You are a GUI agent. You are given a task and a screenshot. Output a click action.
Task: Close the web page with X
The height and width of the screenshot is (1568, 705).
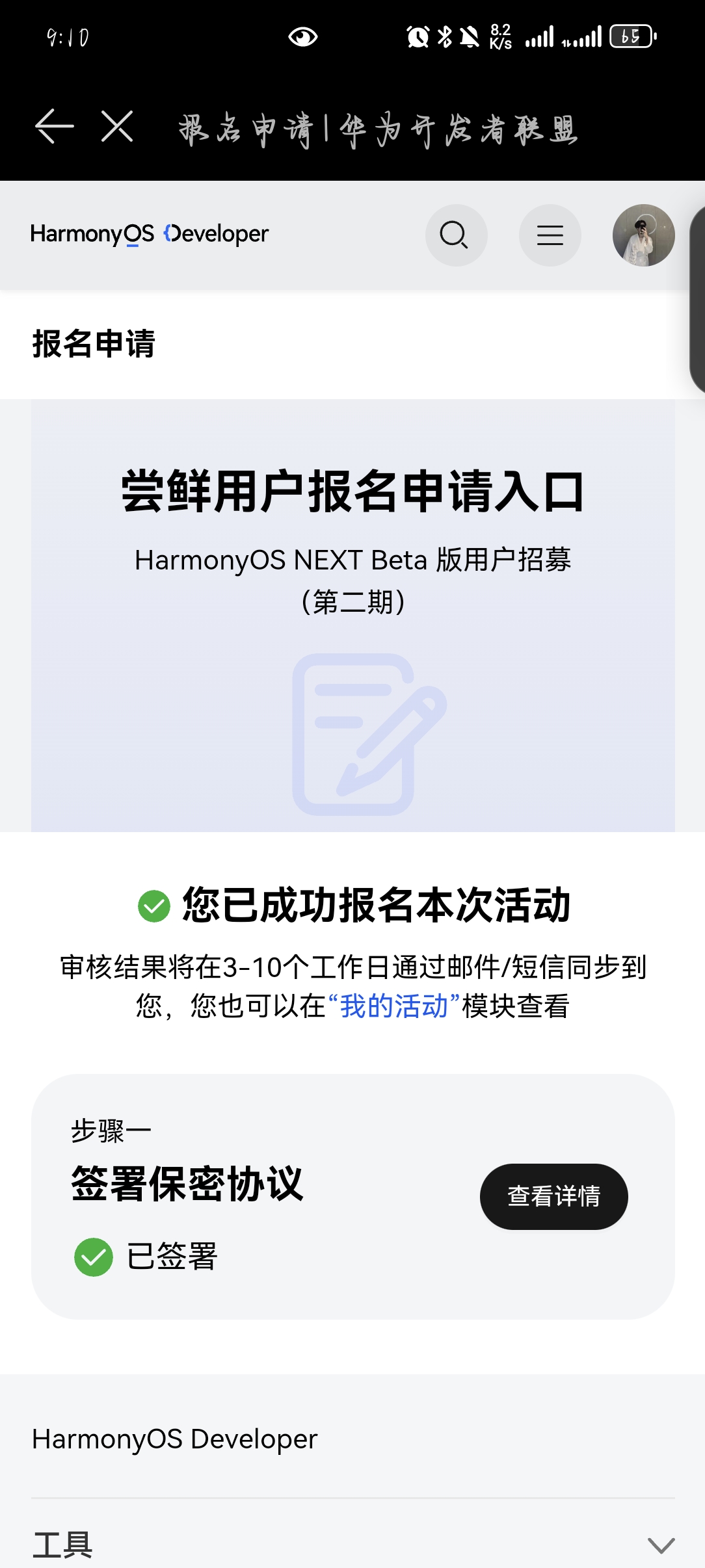point(118,126)
